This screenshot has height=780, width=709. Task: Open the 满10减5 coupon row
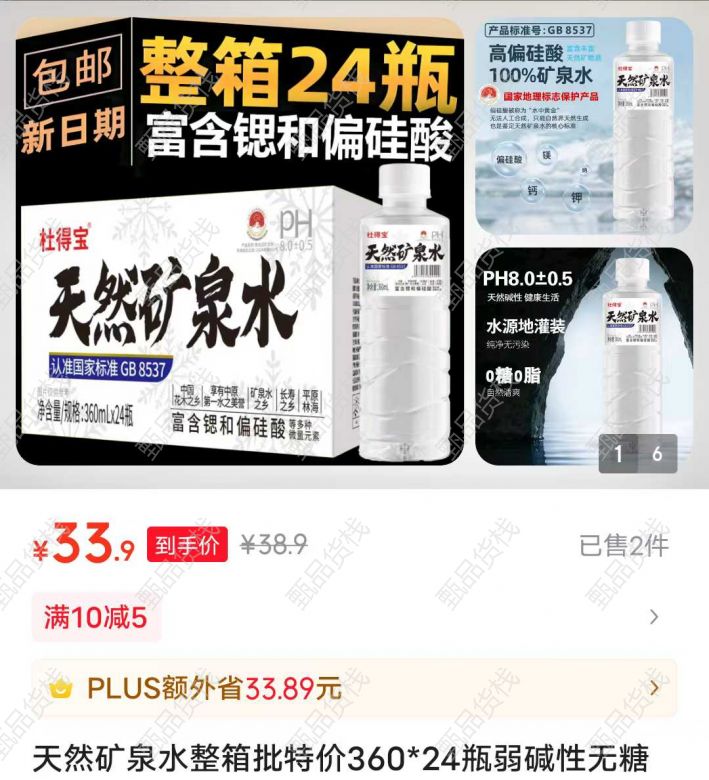point(354,617)
